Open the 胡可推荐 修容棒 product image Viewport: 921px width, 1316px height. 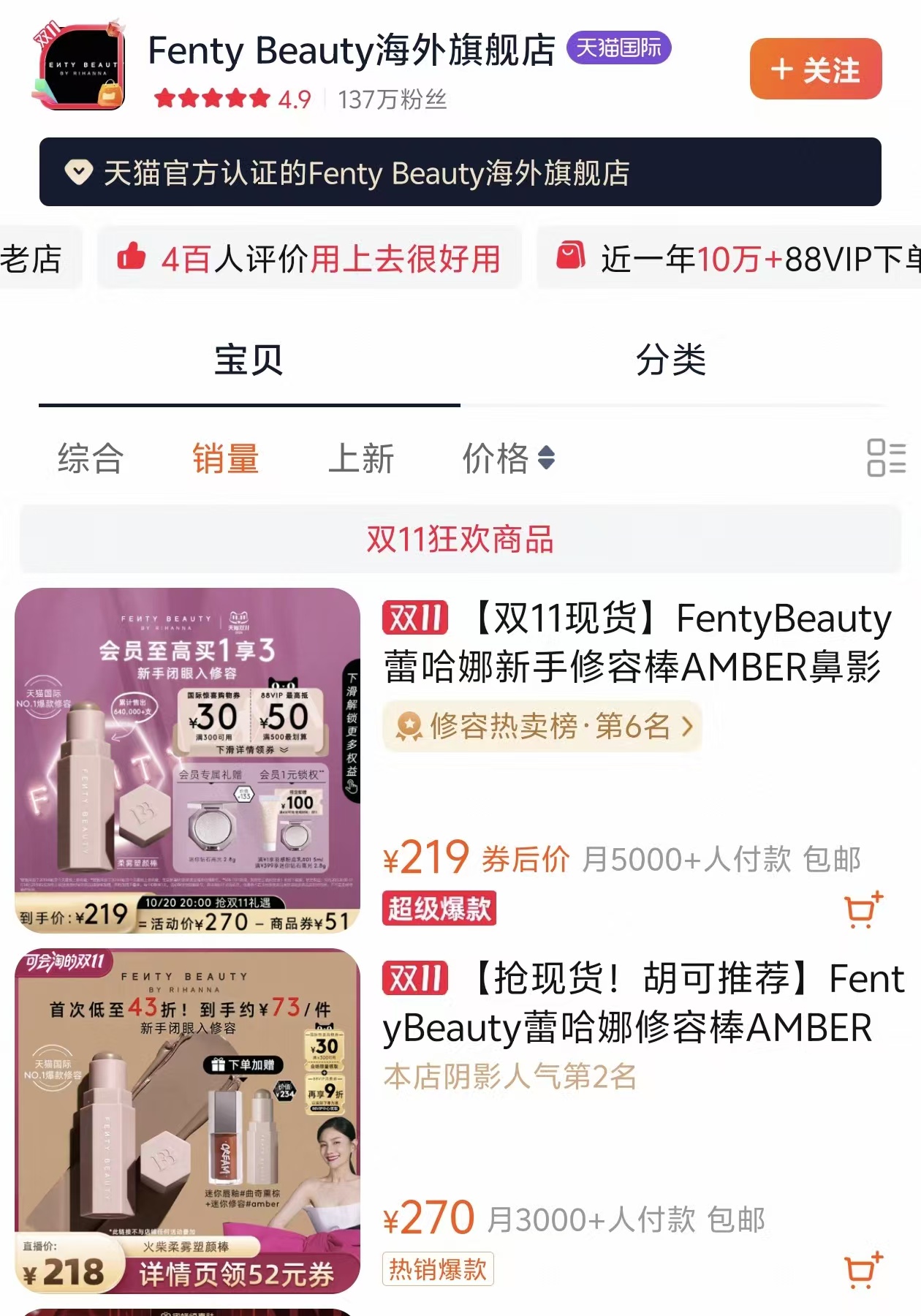coord(188,1120)
